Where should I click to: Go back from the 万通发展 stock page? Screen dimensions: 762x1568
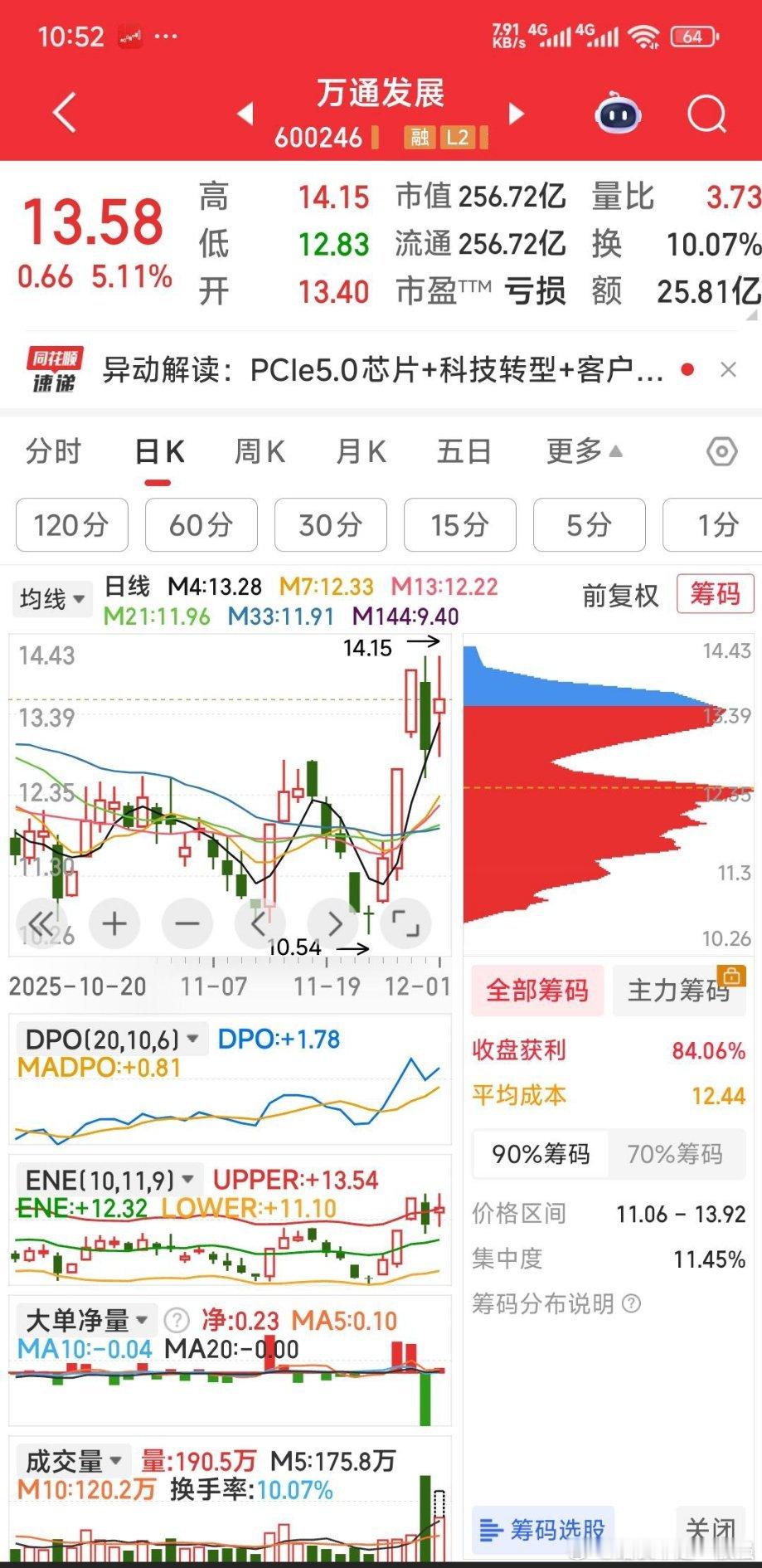tap(65, 112)
